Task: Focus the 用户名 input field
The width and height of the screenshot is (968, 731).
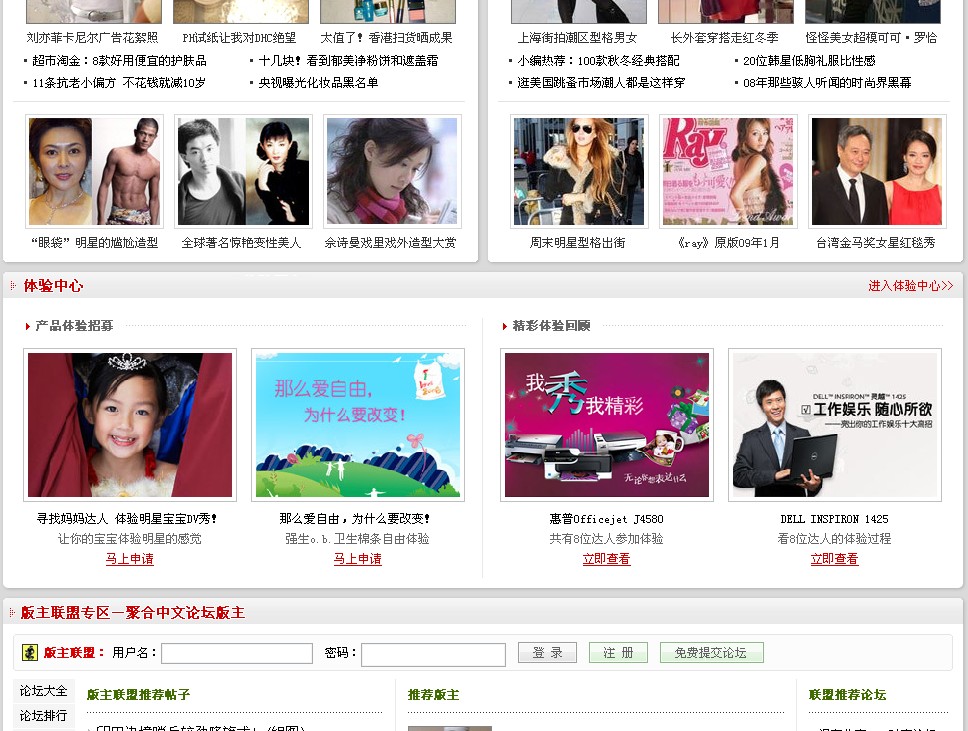Action: click(237, 654)
